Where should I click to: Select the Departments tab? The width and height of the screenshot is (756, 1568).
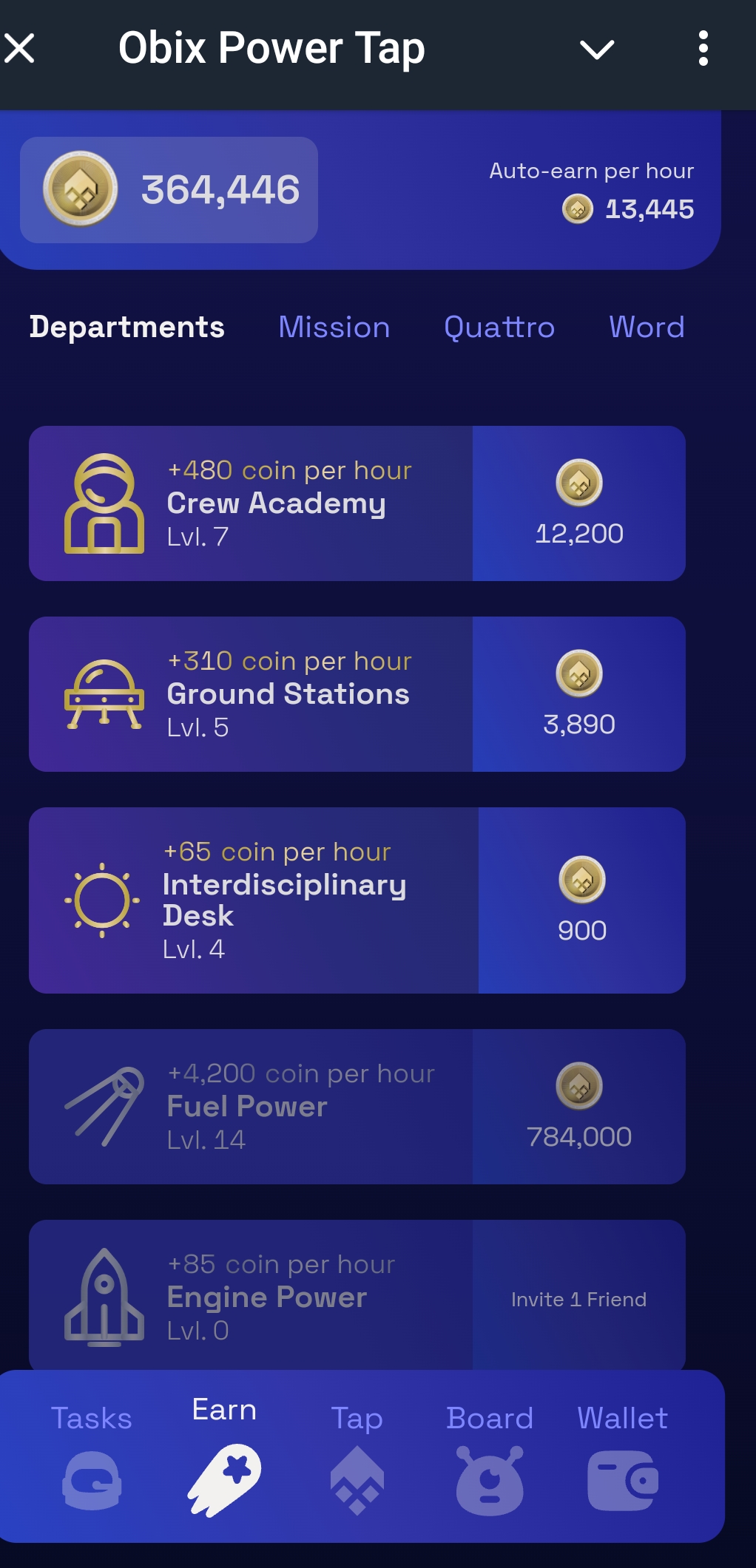tap(126, 327)
